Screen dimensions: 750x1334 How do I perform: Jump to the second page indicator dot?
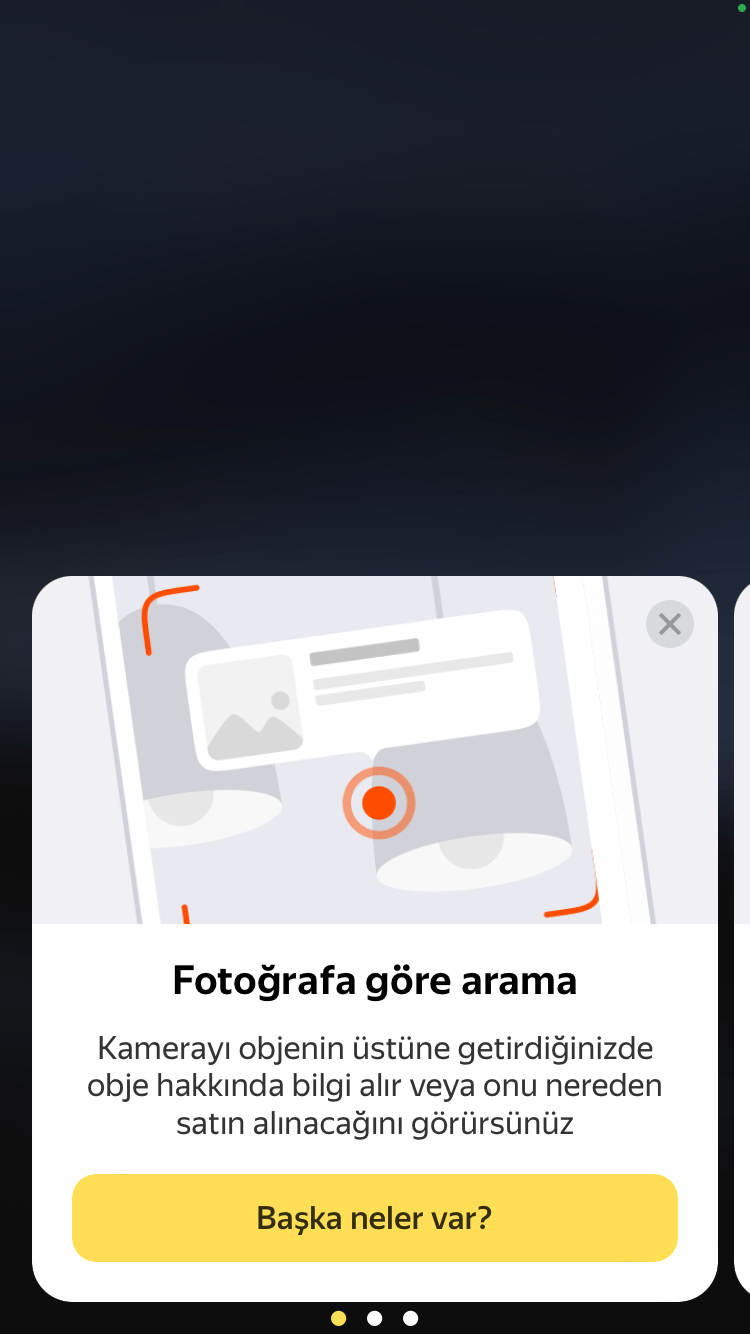pos(375,1318)
